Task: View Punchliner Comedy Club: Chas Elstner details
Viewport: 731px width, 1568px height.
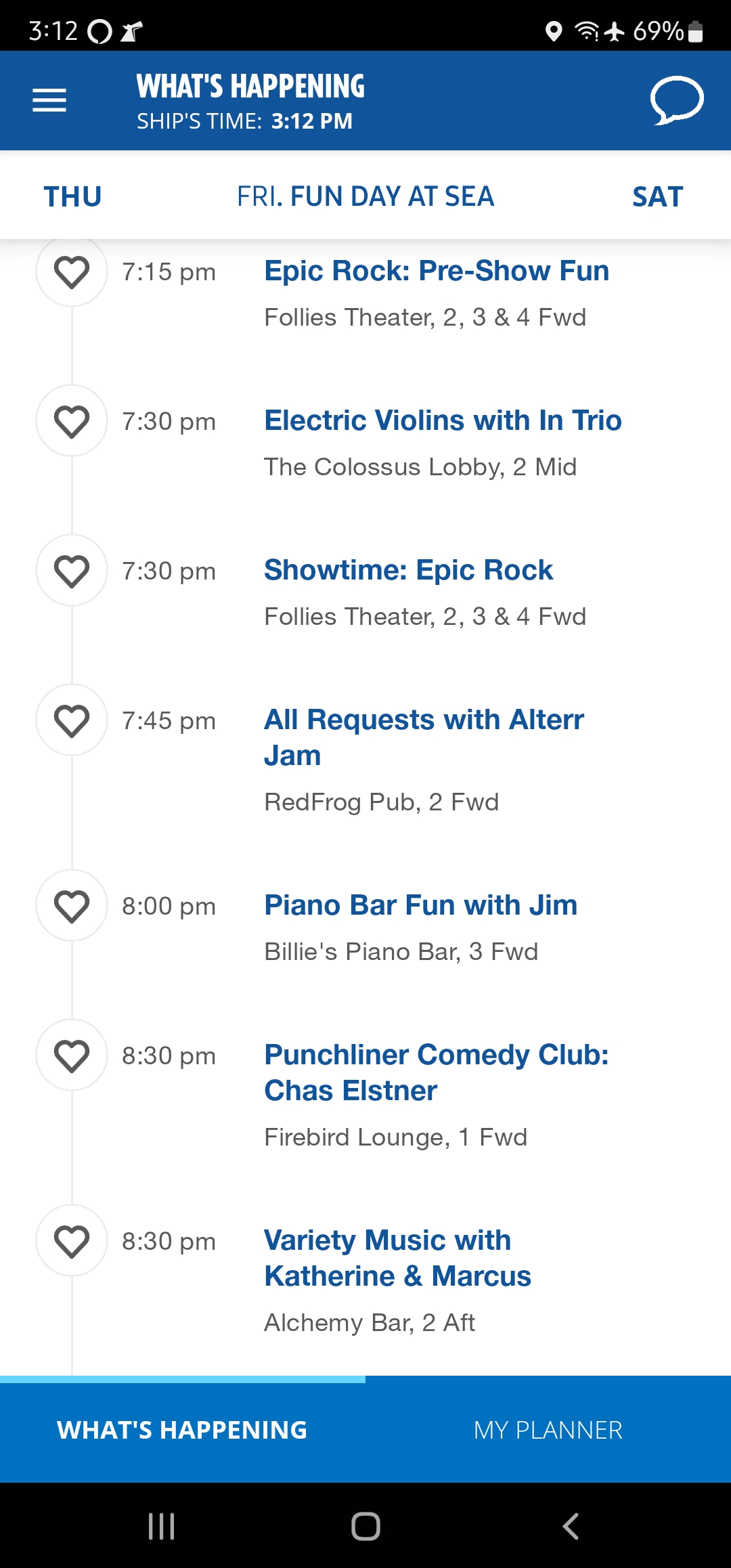Action: pos(437,1072)
